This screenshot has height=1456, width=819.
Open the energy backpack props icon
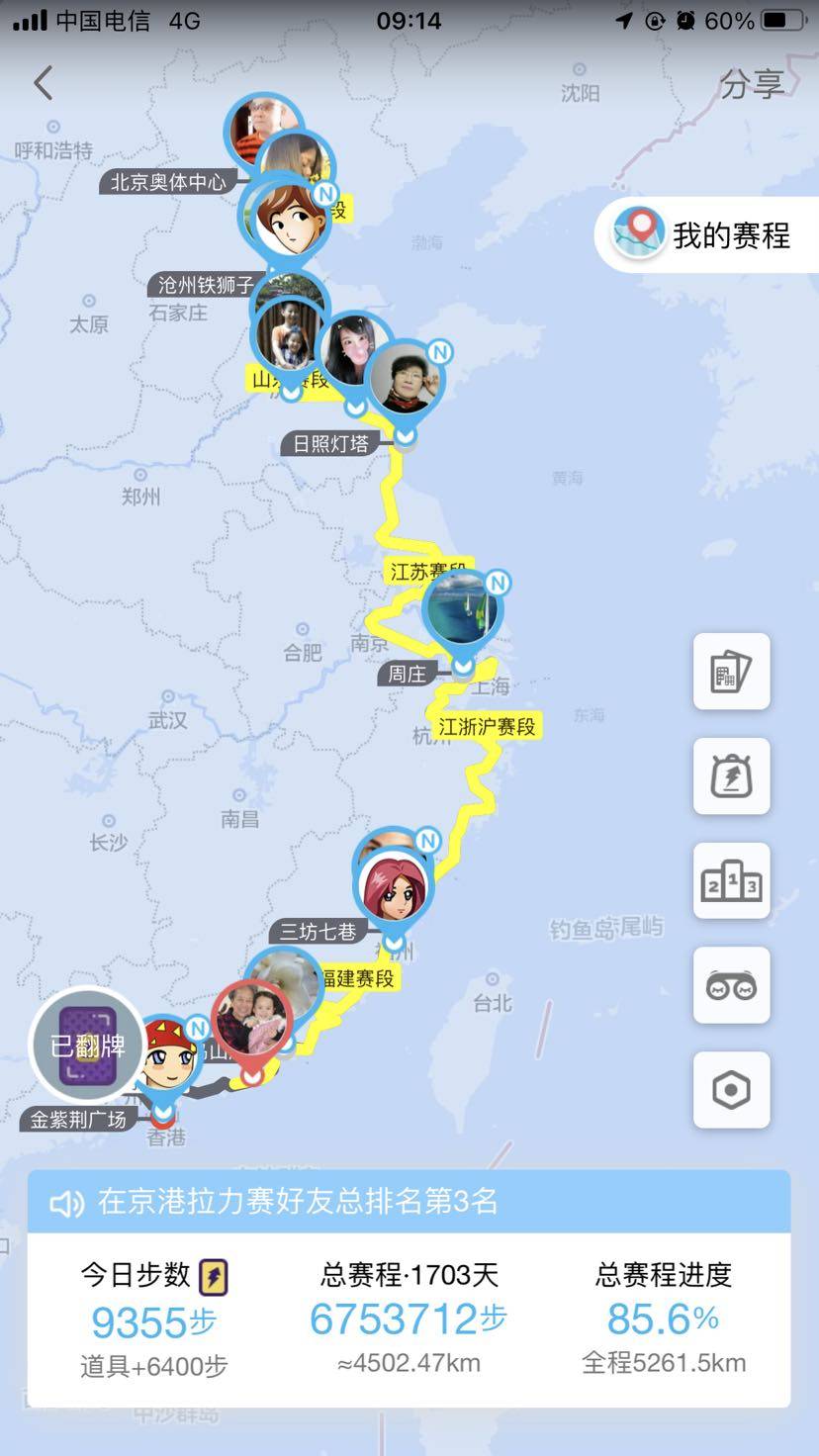tap(731, 776)
